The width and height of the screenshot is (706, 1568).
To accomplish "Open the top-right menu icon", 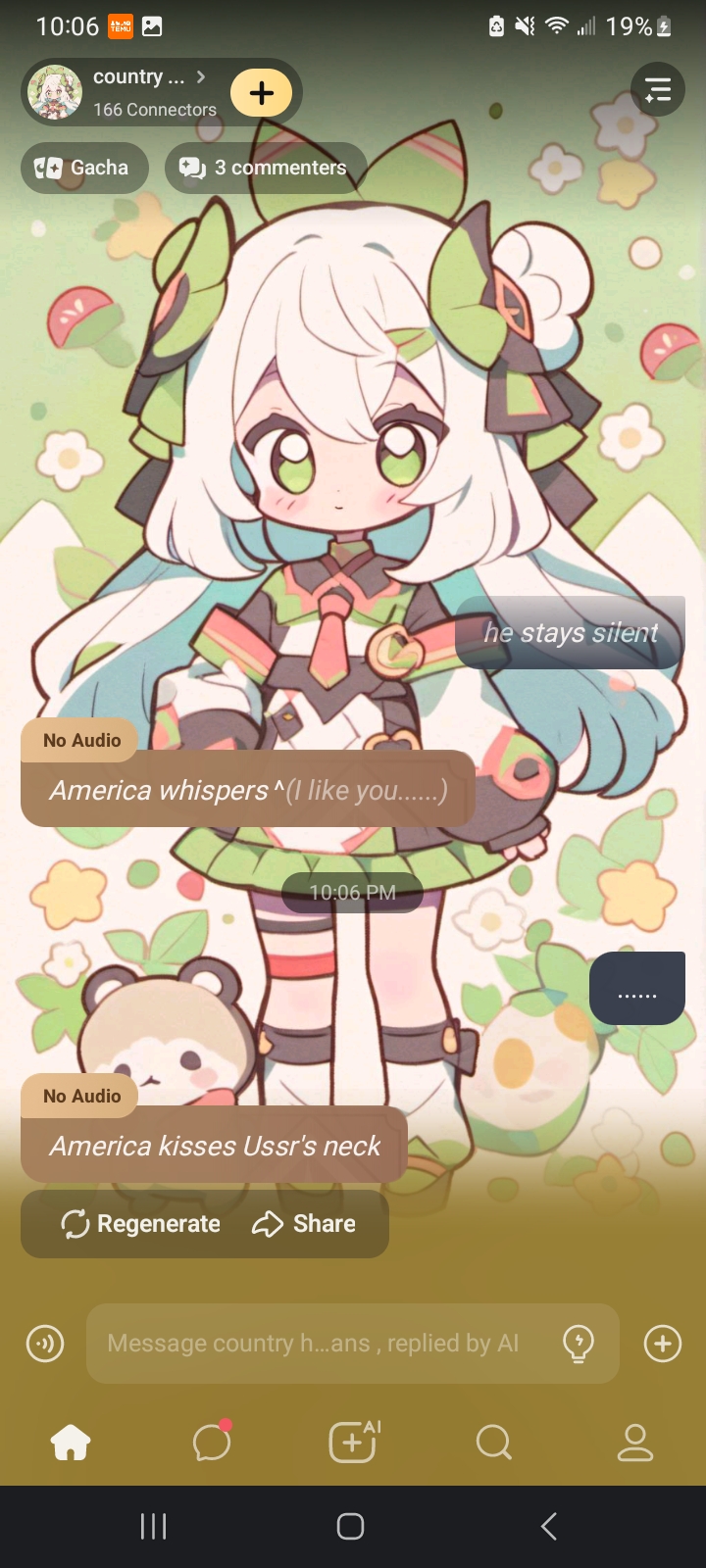I will 657,90.
